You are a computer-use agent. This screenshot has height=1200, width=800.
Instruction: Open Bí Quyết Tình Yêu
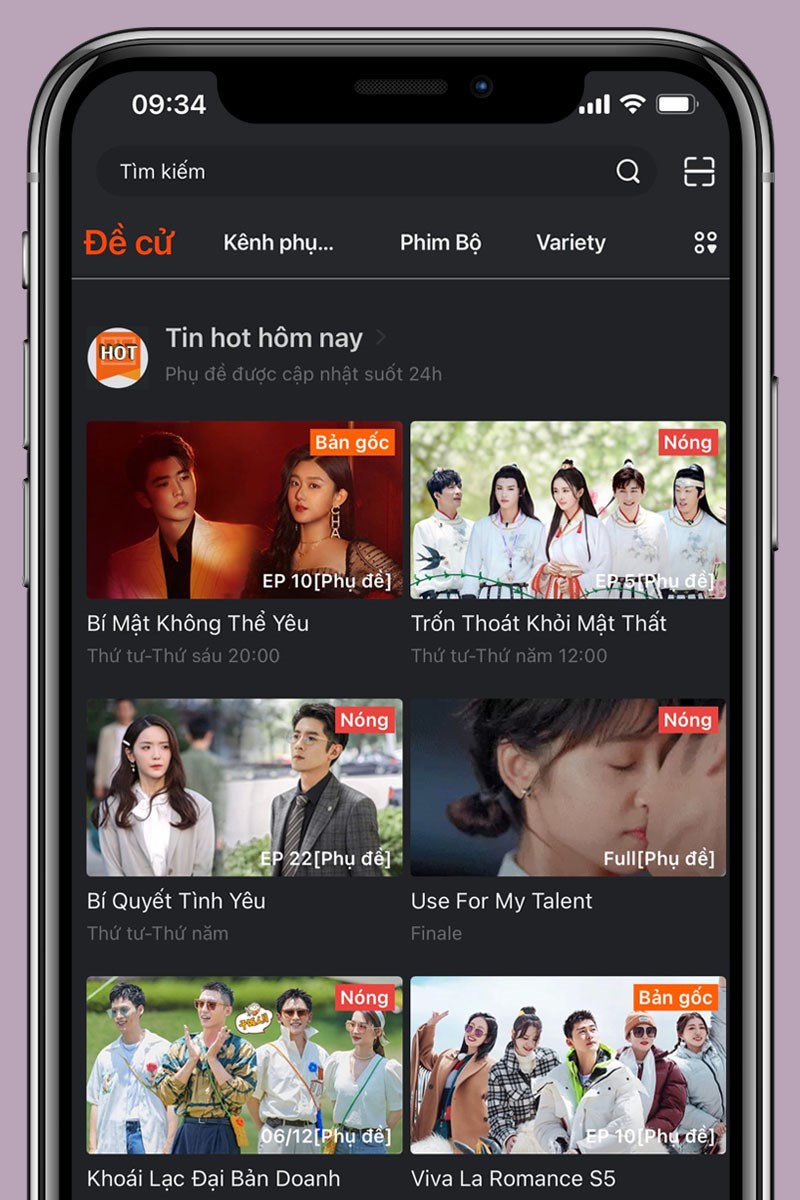pyautogui.click(x=244, y=788)
